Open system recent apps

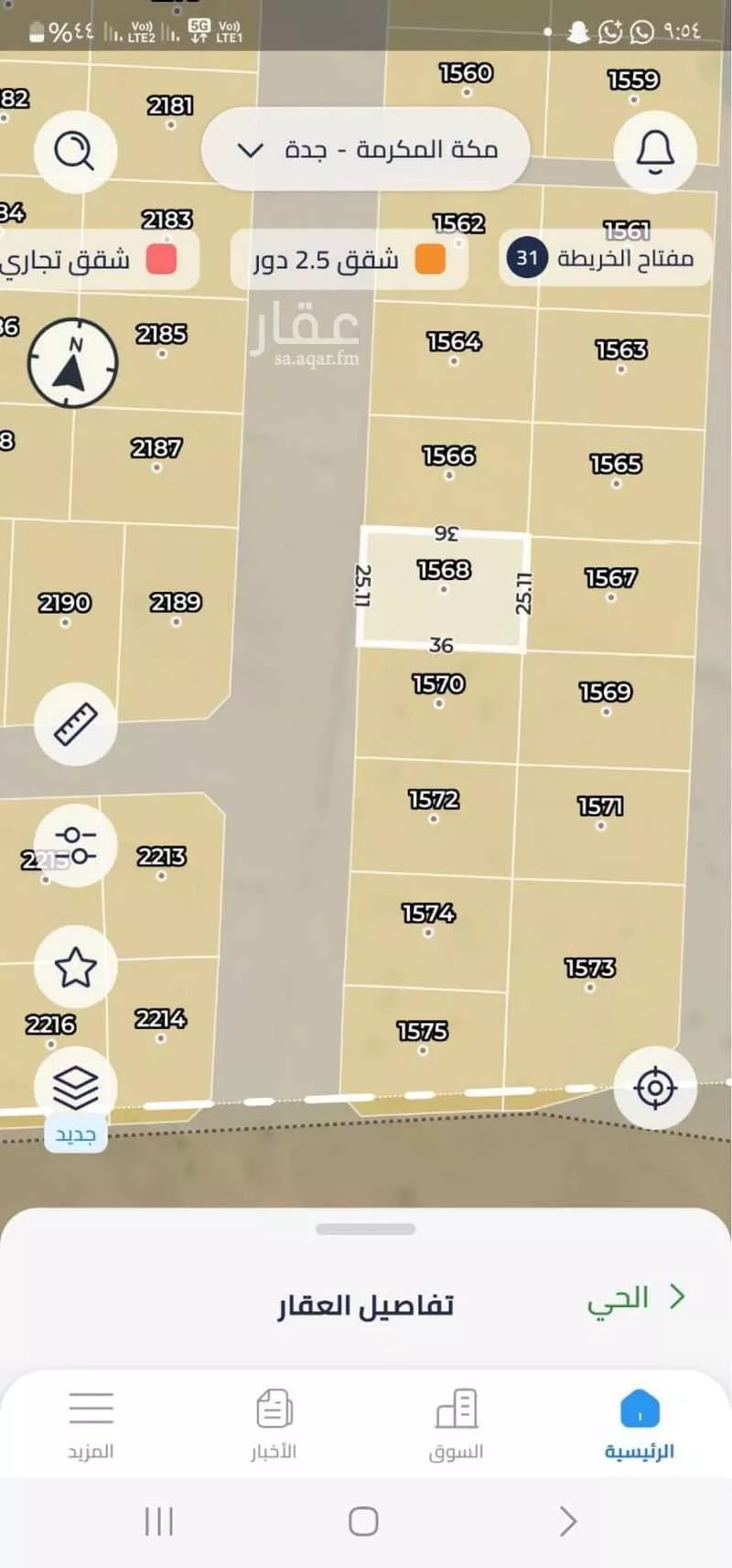(x=159, y=1522)
